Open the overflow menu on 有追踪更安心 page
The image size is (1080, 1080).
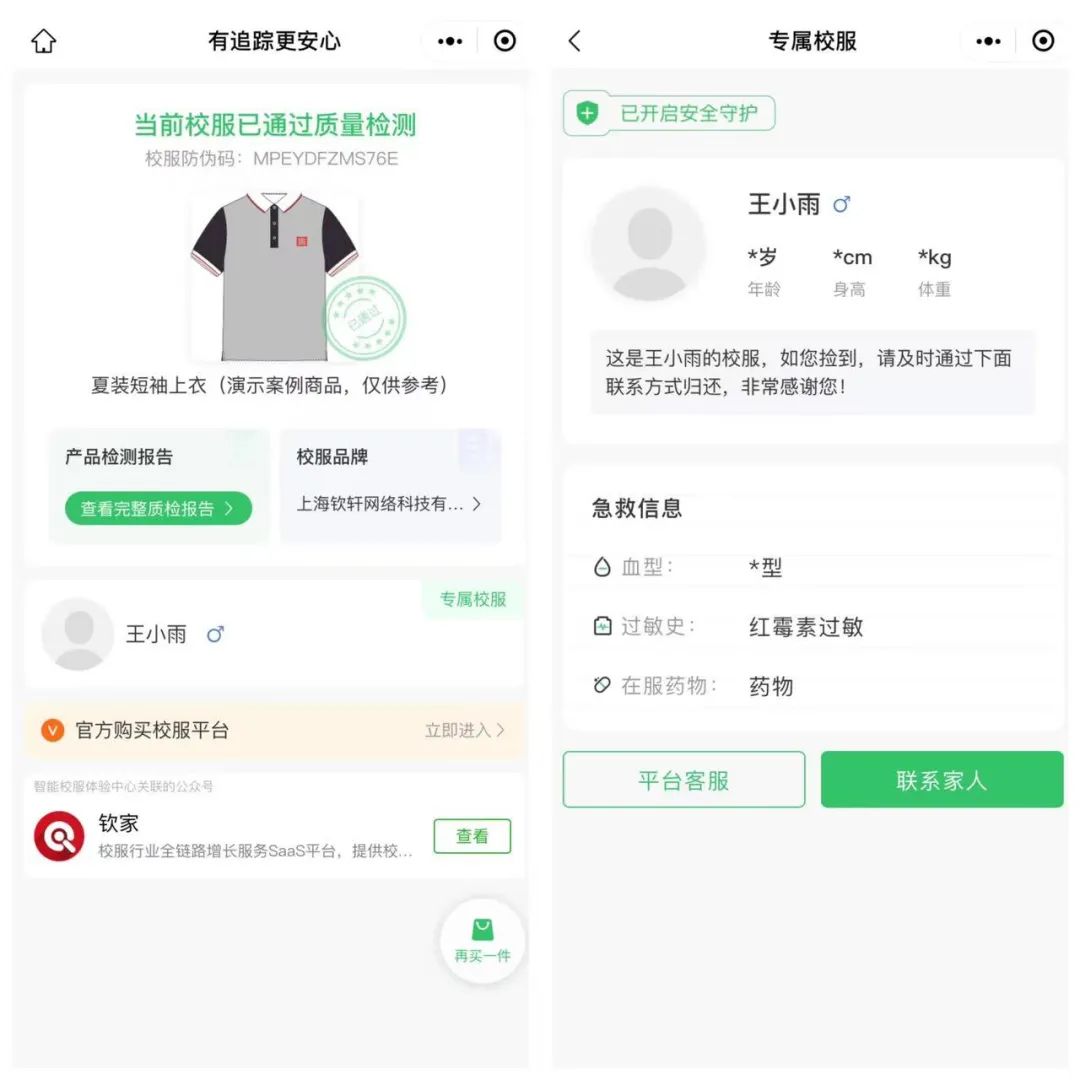pos(450,41)
